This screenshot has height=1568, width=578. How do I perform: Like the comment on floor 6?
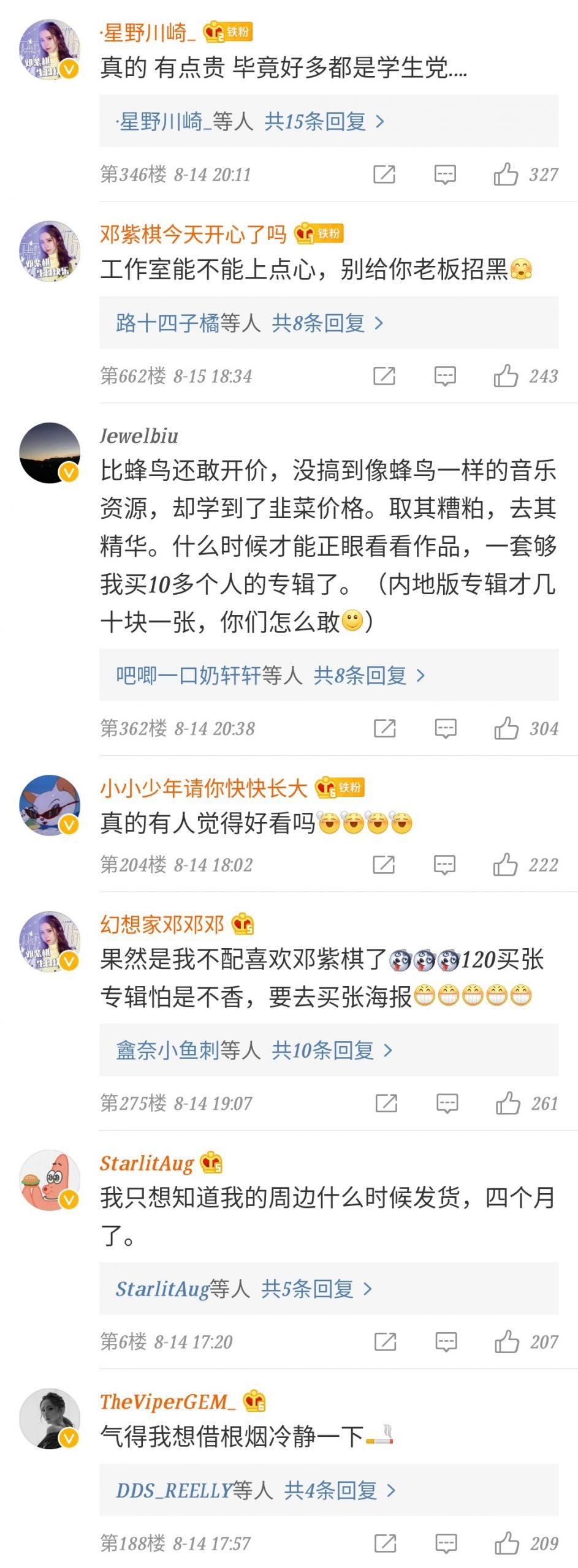507,1342
